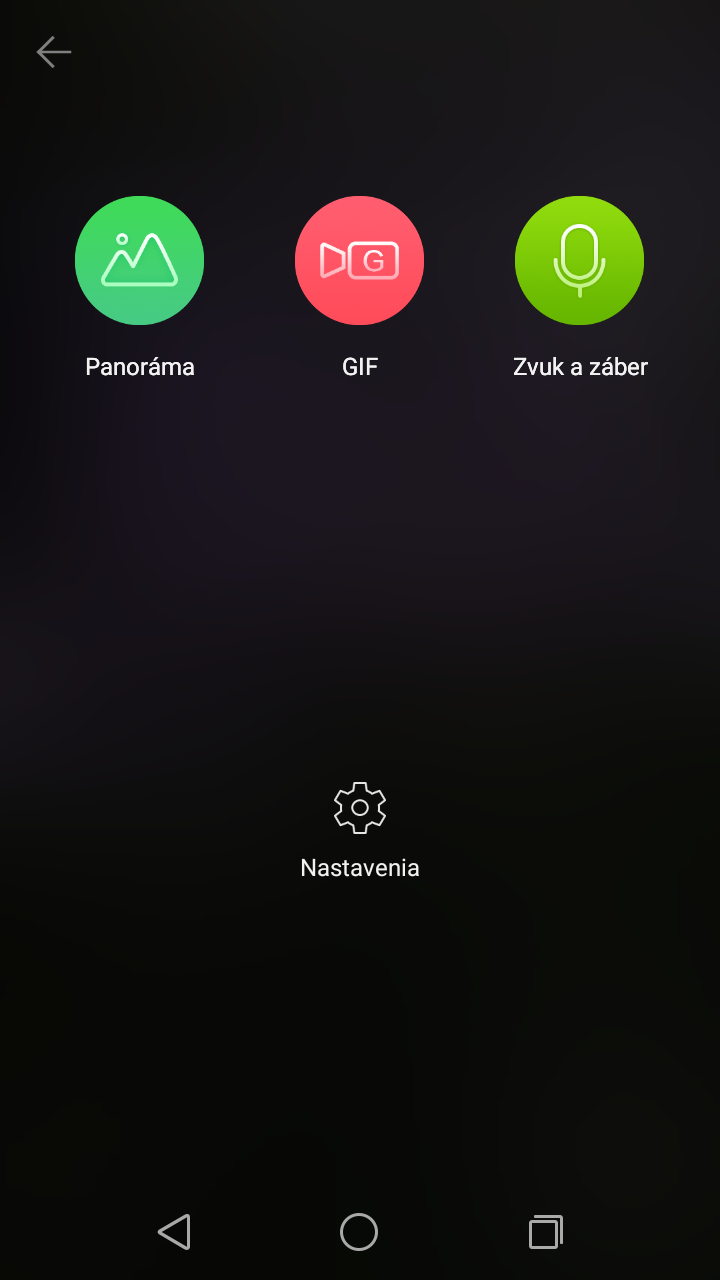Select the Panoráma camera mode
This screenshot has height=1280, width=720.
(x=139, y=260)
